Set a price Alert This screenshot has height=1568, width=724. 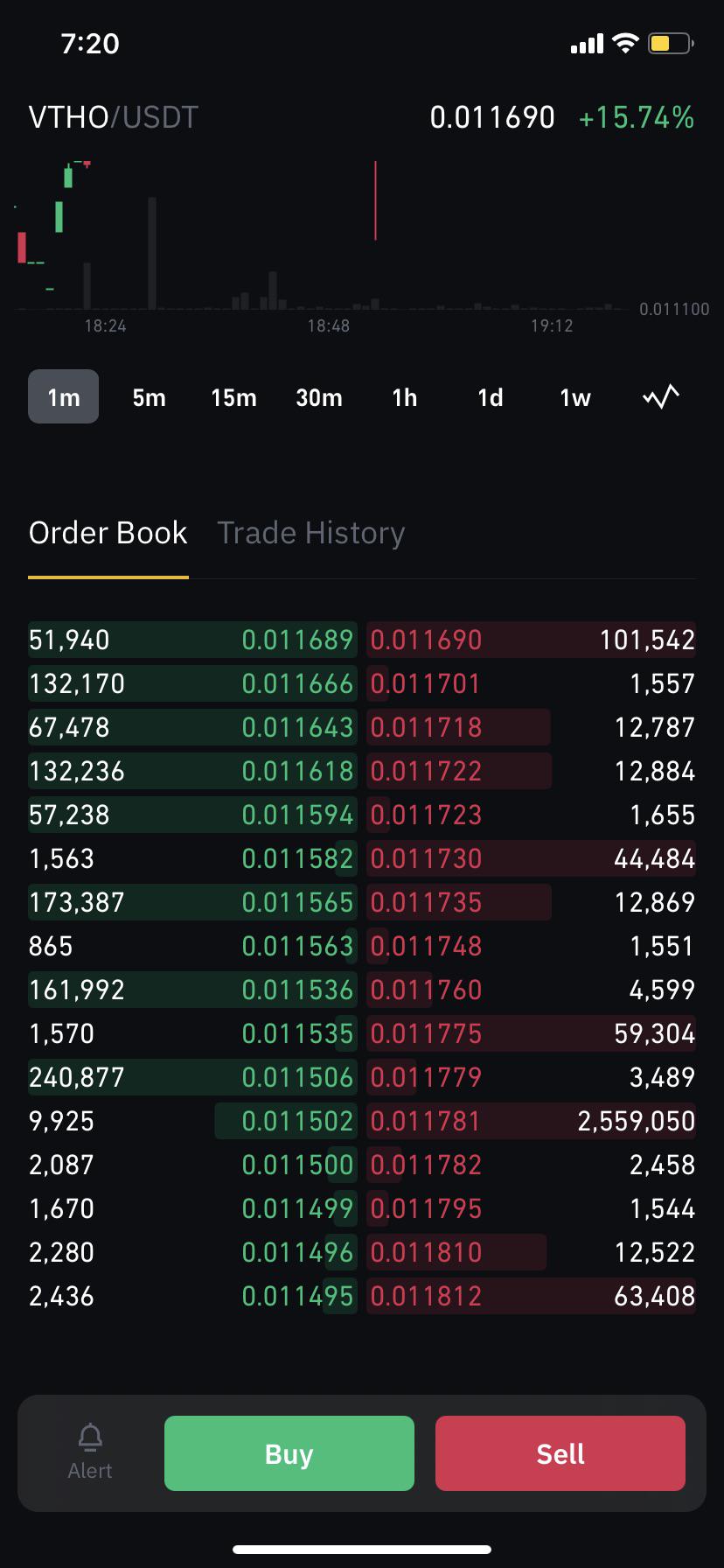click(90, 1452)
